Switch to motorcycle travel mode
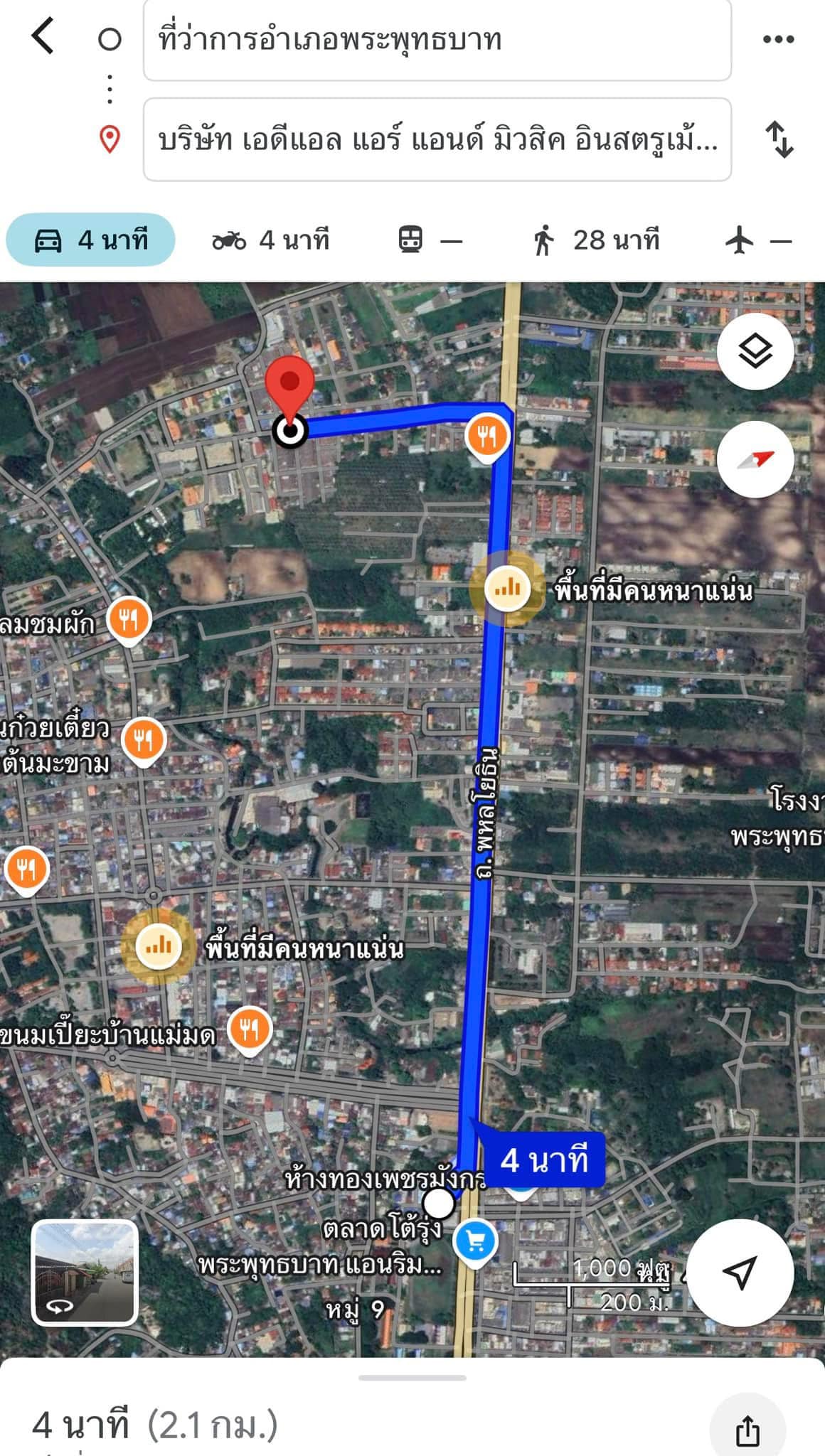This screenshot has height=1456, width=825. 270,240
